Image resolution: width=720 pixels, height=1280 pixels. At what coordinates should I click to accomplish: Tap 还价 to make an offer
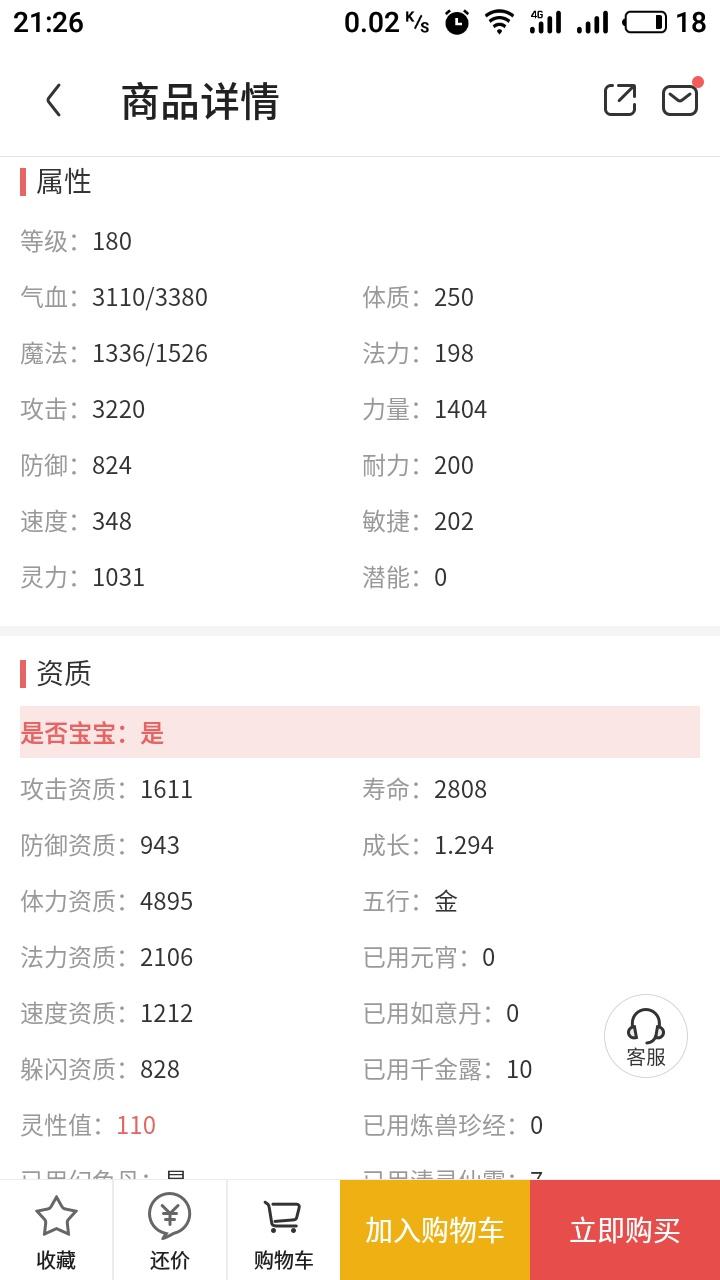pyautogui.click(x=170, y=1230)
